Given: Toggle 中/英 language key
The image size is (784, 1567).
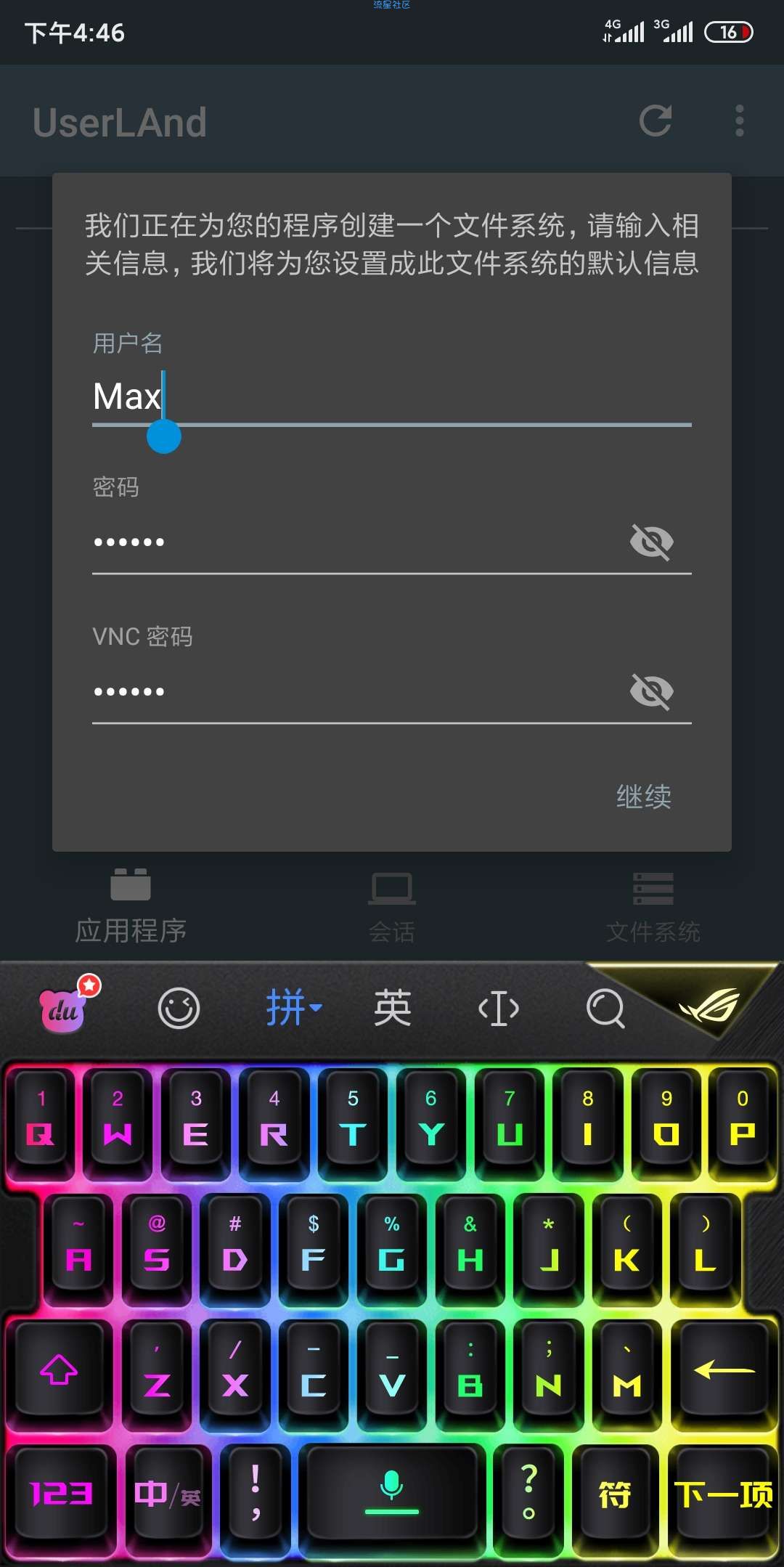Looking at the screenshot, I should point(168,1494).
